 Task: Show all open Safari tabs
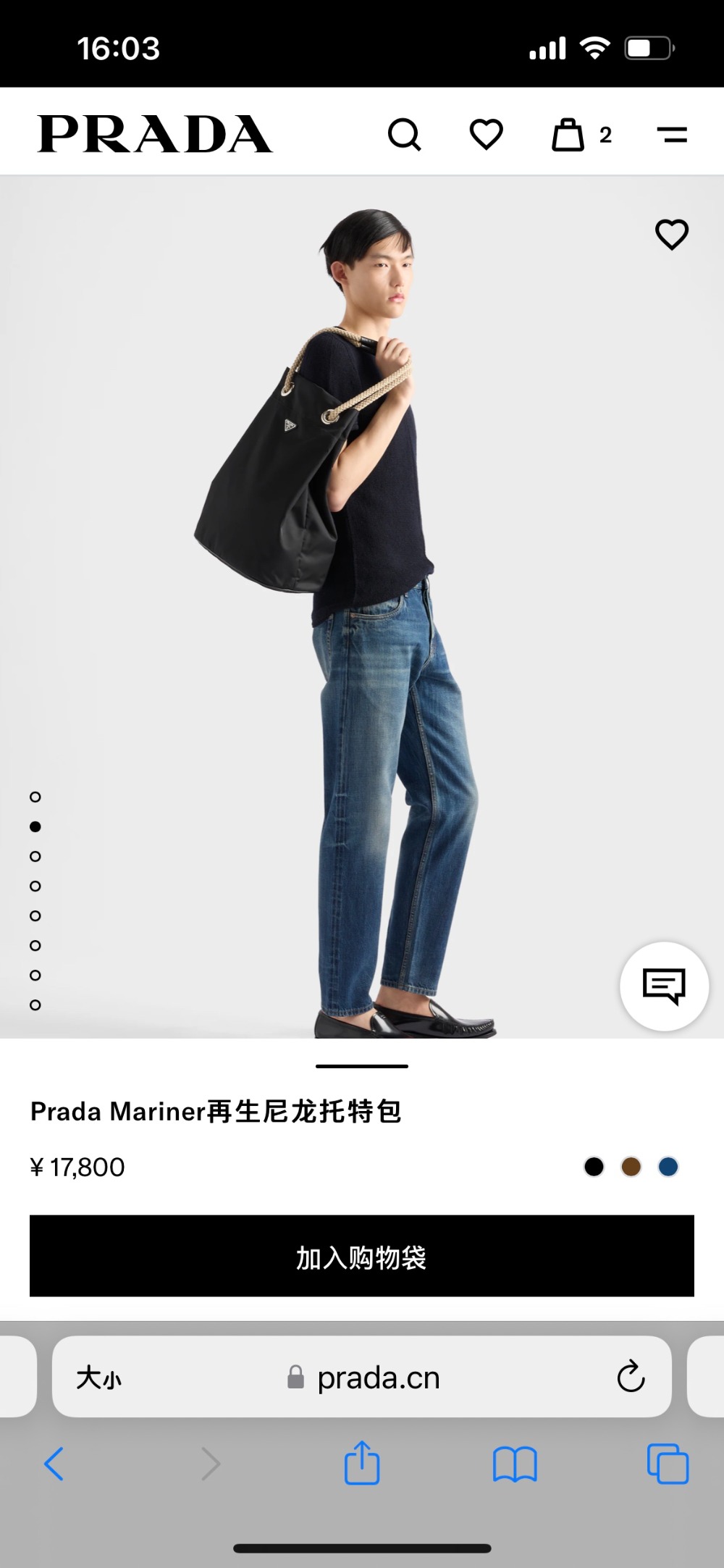point(668,1464)
